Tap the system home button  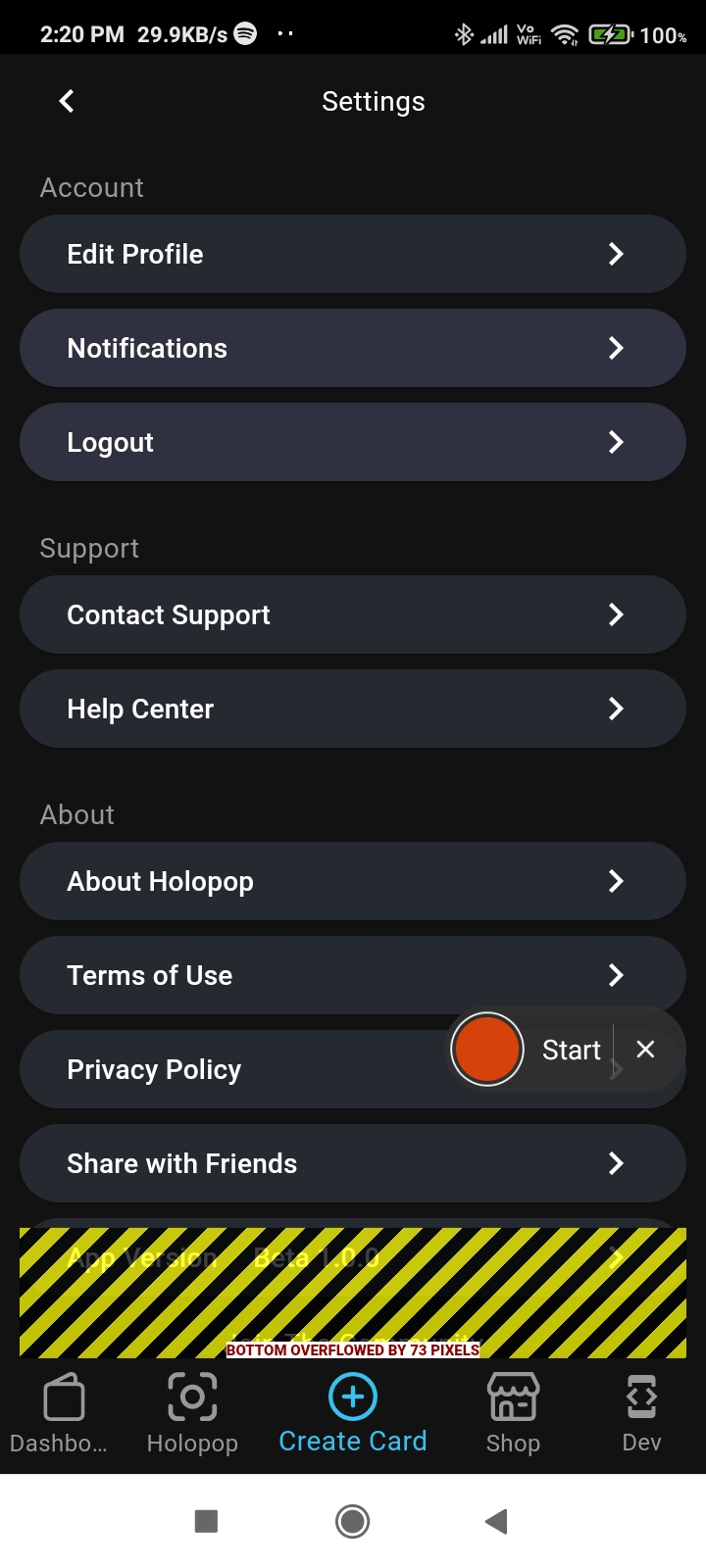(x=352, y=1521)
